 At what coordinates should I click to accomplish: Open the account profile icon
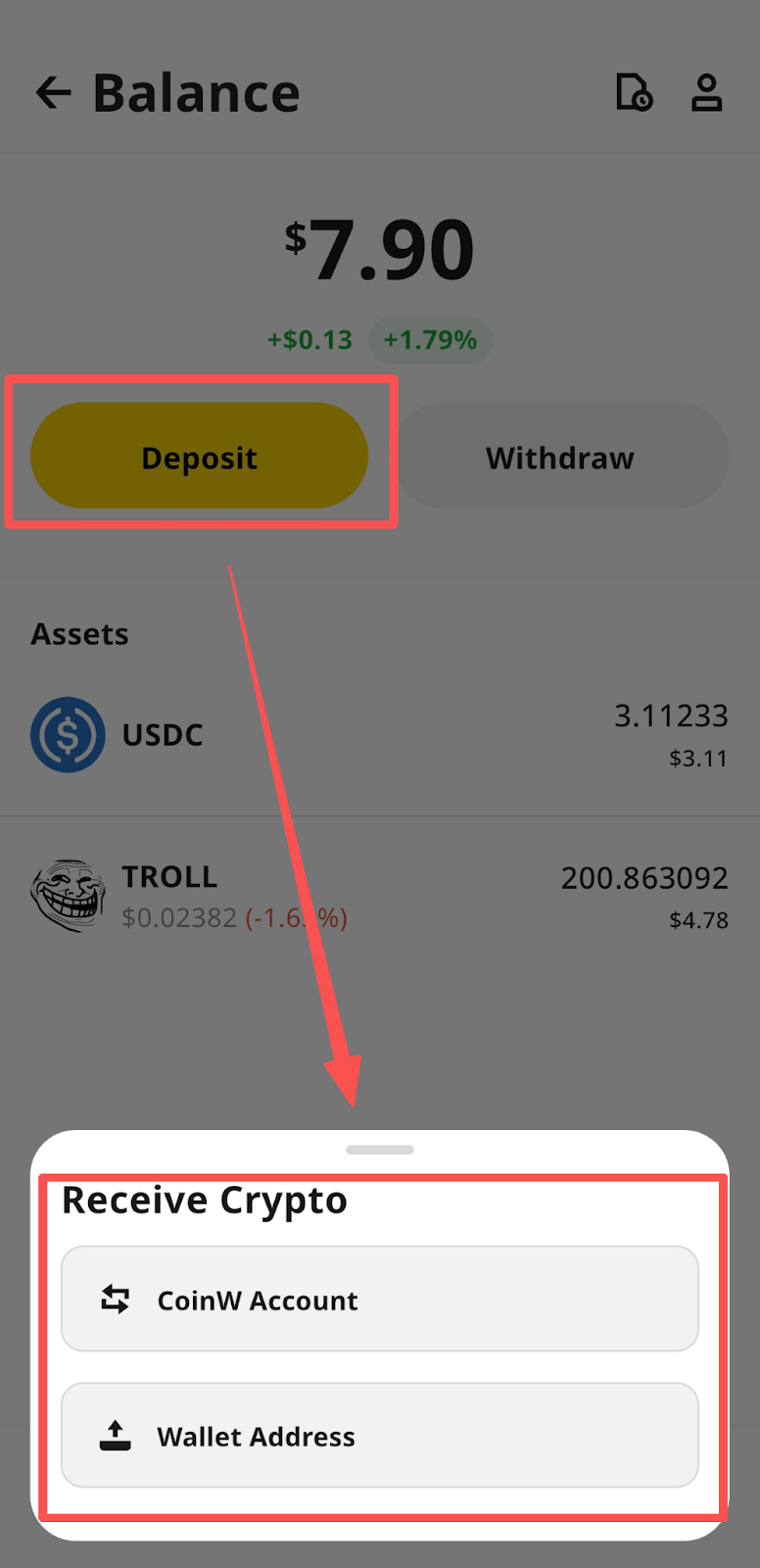(706, 93)
